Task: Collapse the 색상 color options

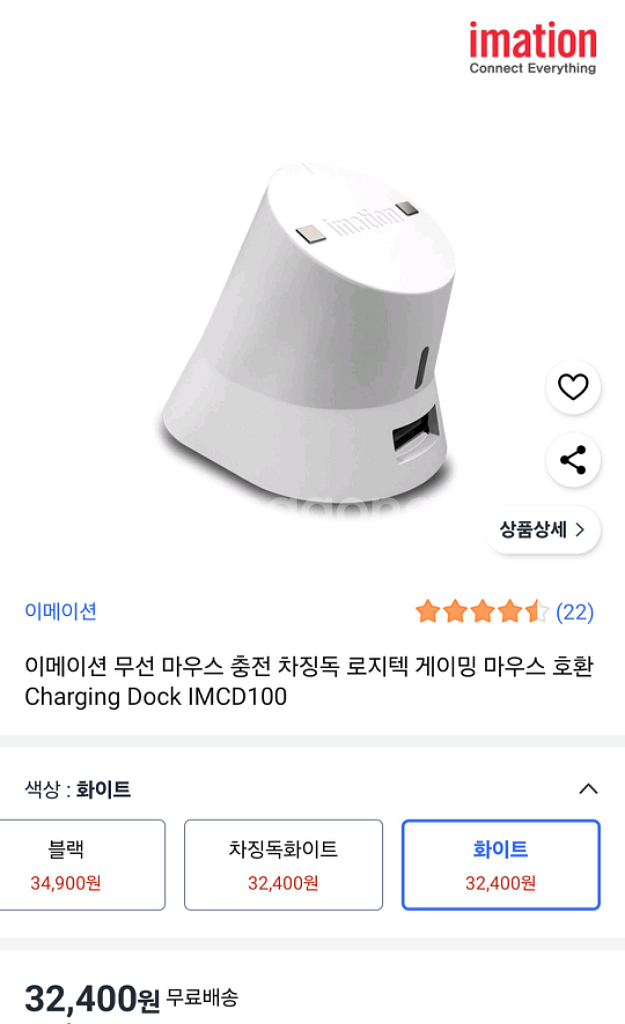Action: click(588, 789)
